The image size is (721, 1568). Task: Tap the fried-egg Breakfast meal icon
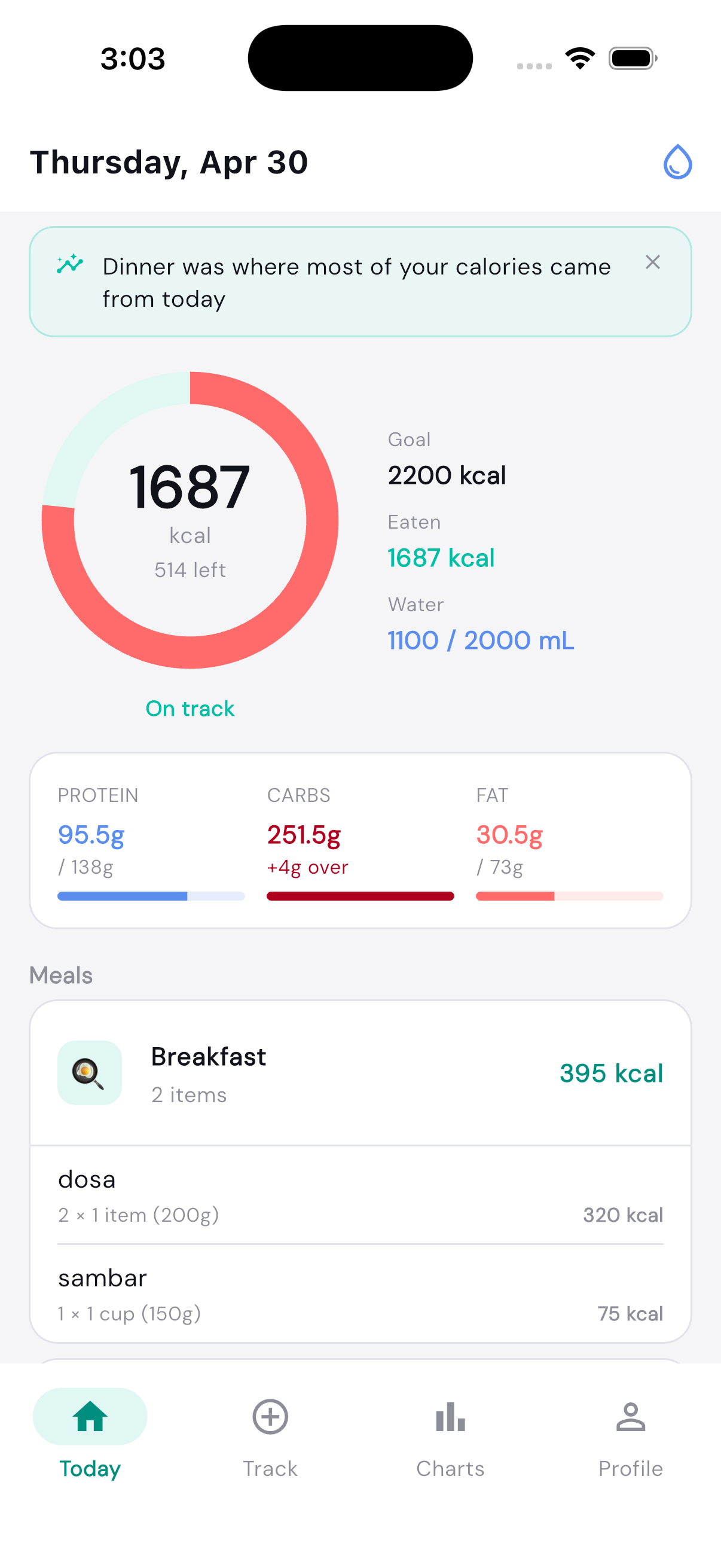[90, 1072]
